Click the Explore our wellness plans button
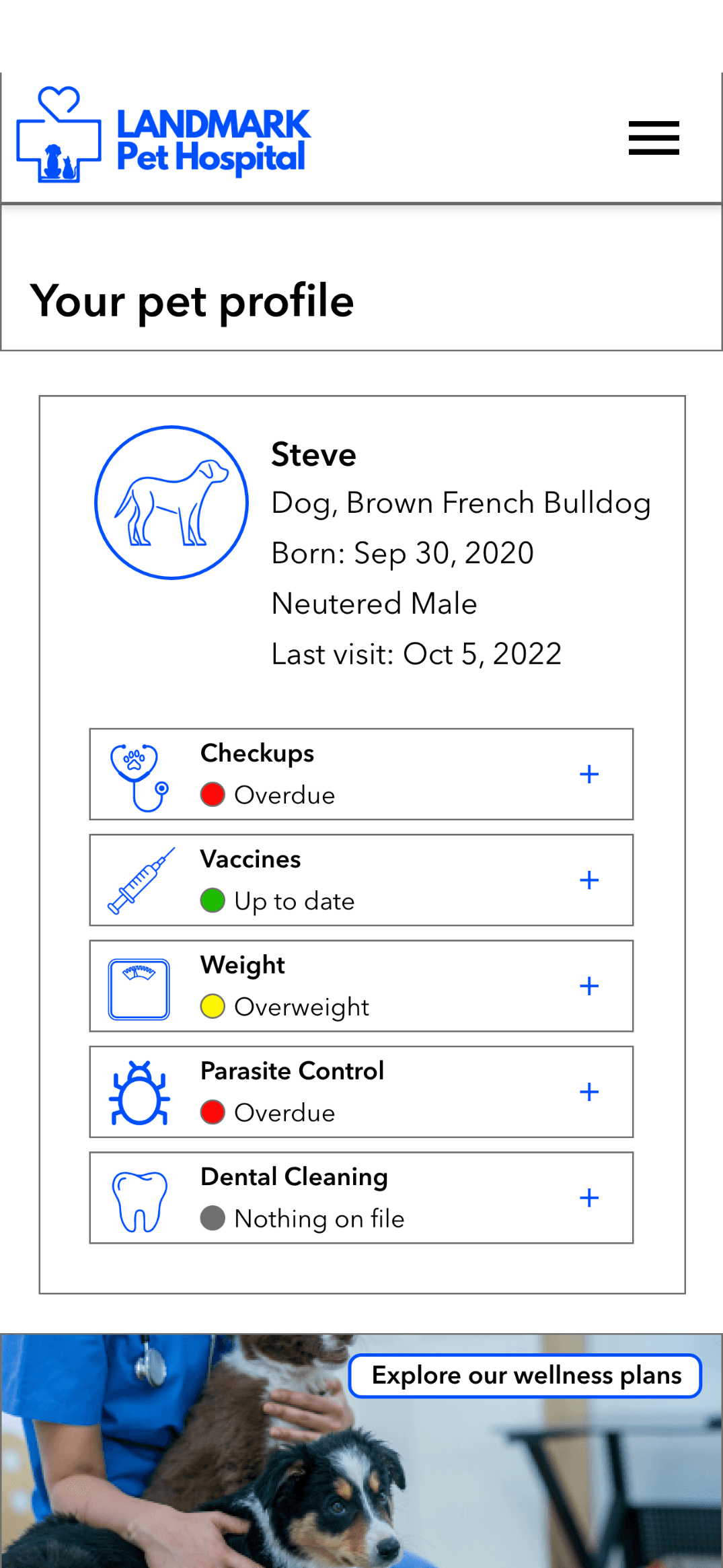The height and width of the screenshot is (1568, 723). [527, 1376]
